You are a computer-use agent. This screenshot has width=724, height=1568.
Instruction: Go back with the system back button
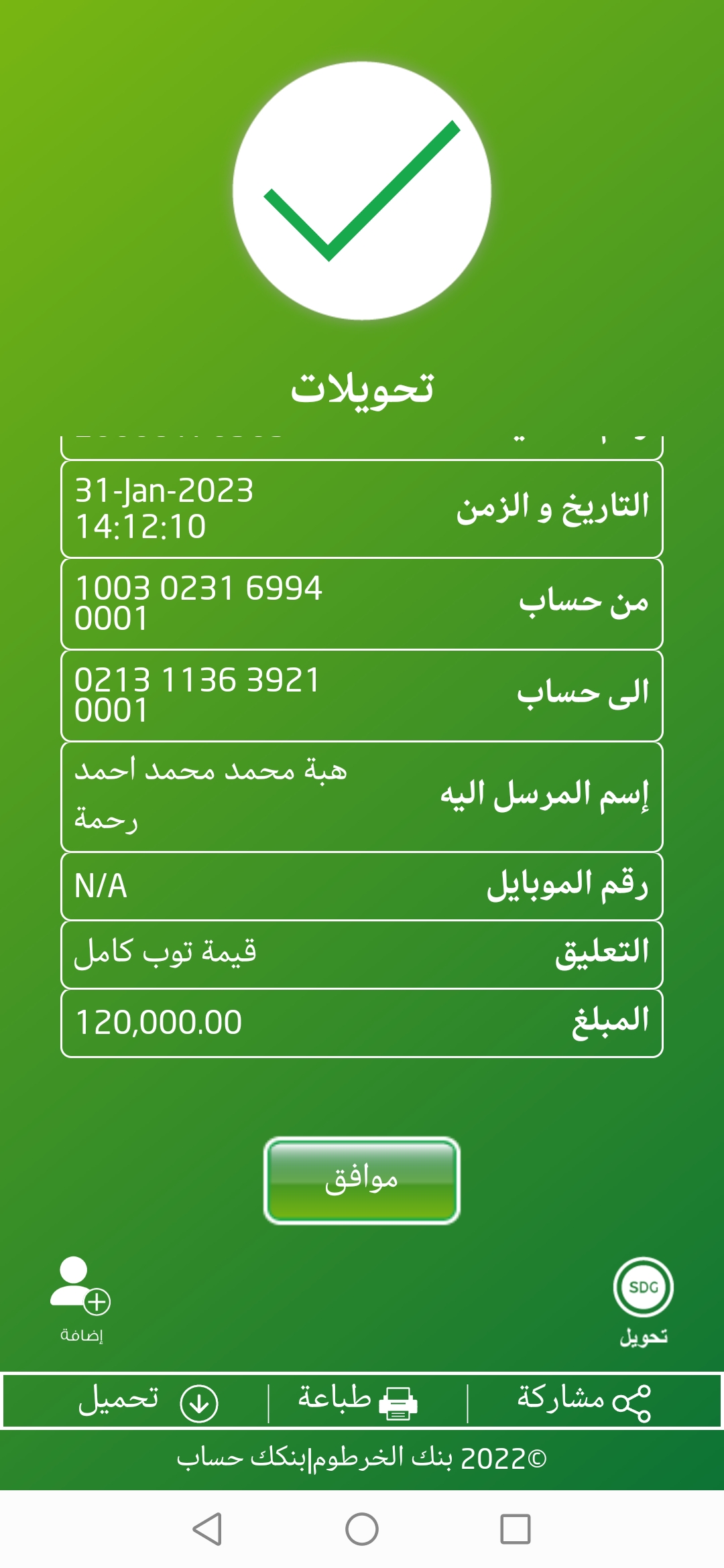(x=207, y=1529)
